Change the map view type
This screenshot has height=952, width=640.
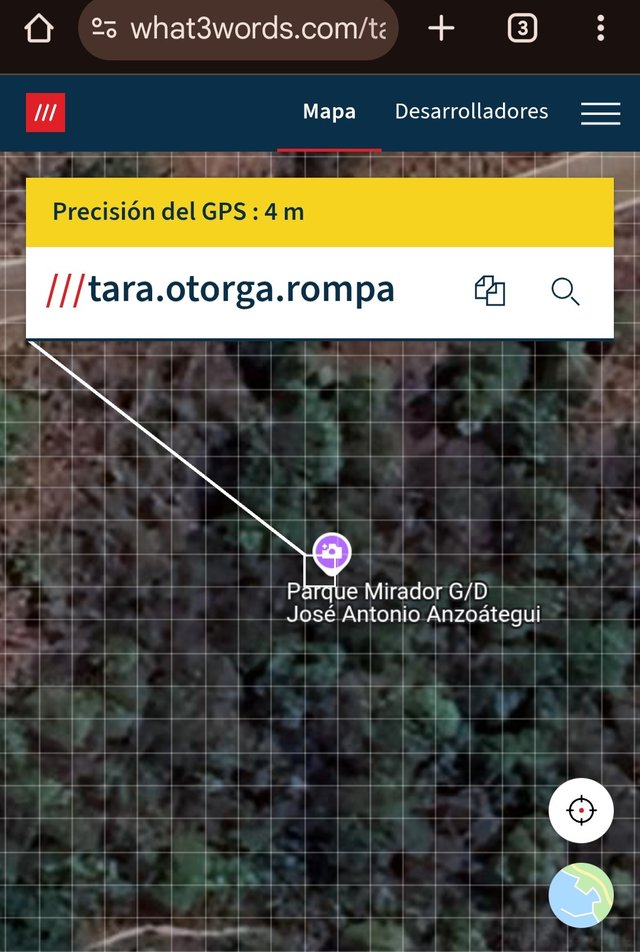click(x=581, y=895)
